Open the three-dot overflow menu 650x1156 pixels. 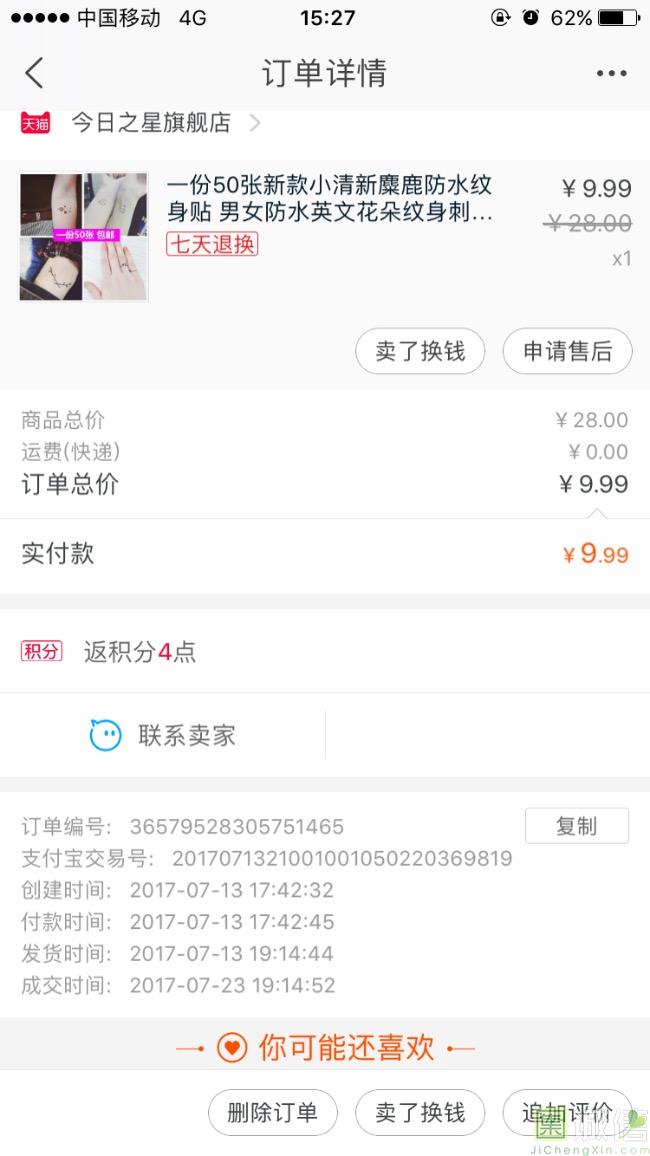click(x=611, y=73)
